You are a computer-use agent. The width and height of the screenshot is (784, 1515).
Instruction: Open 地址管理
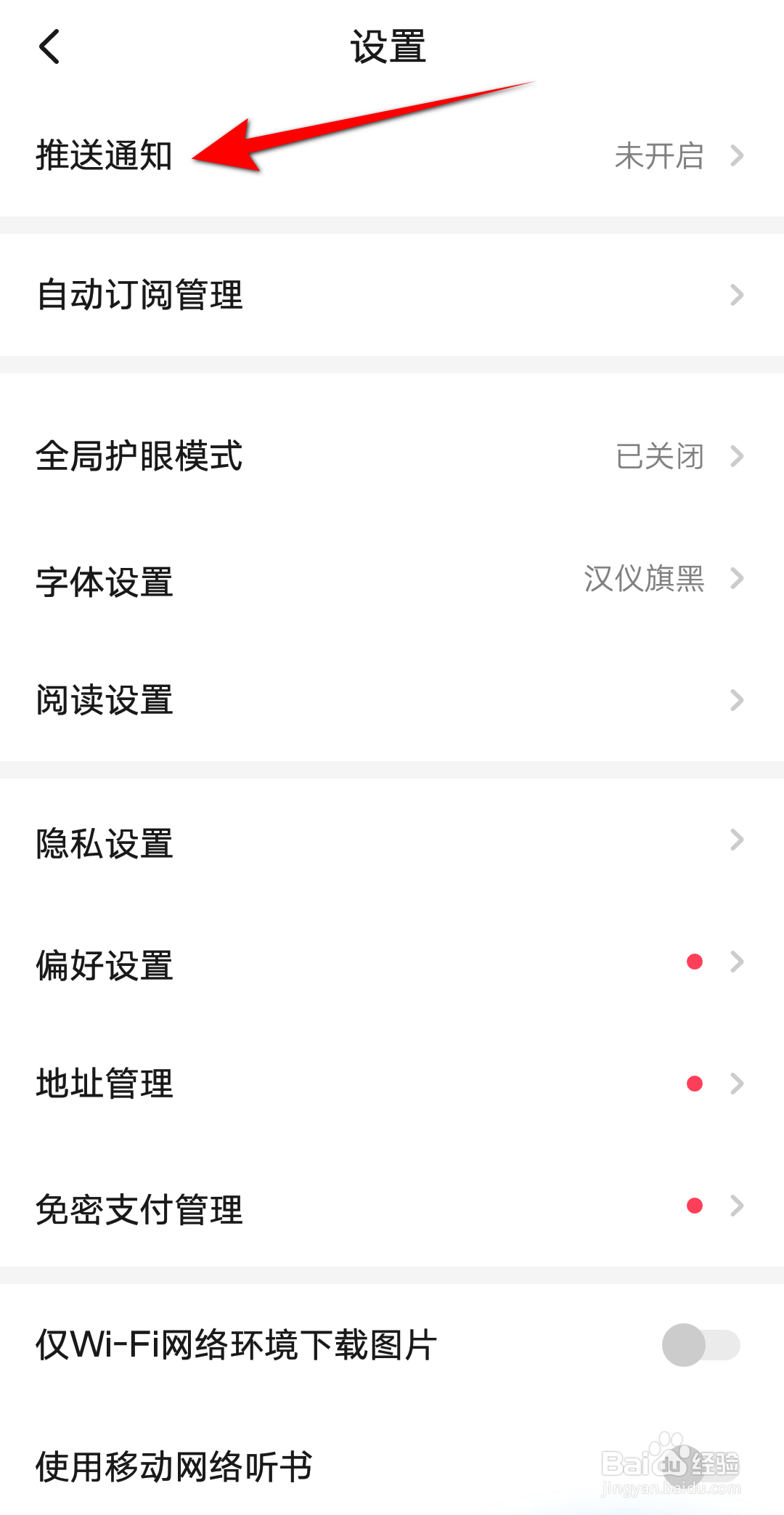pos(392,1084)
